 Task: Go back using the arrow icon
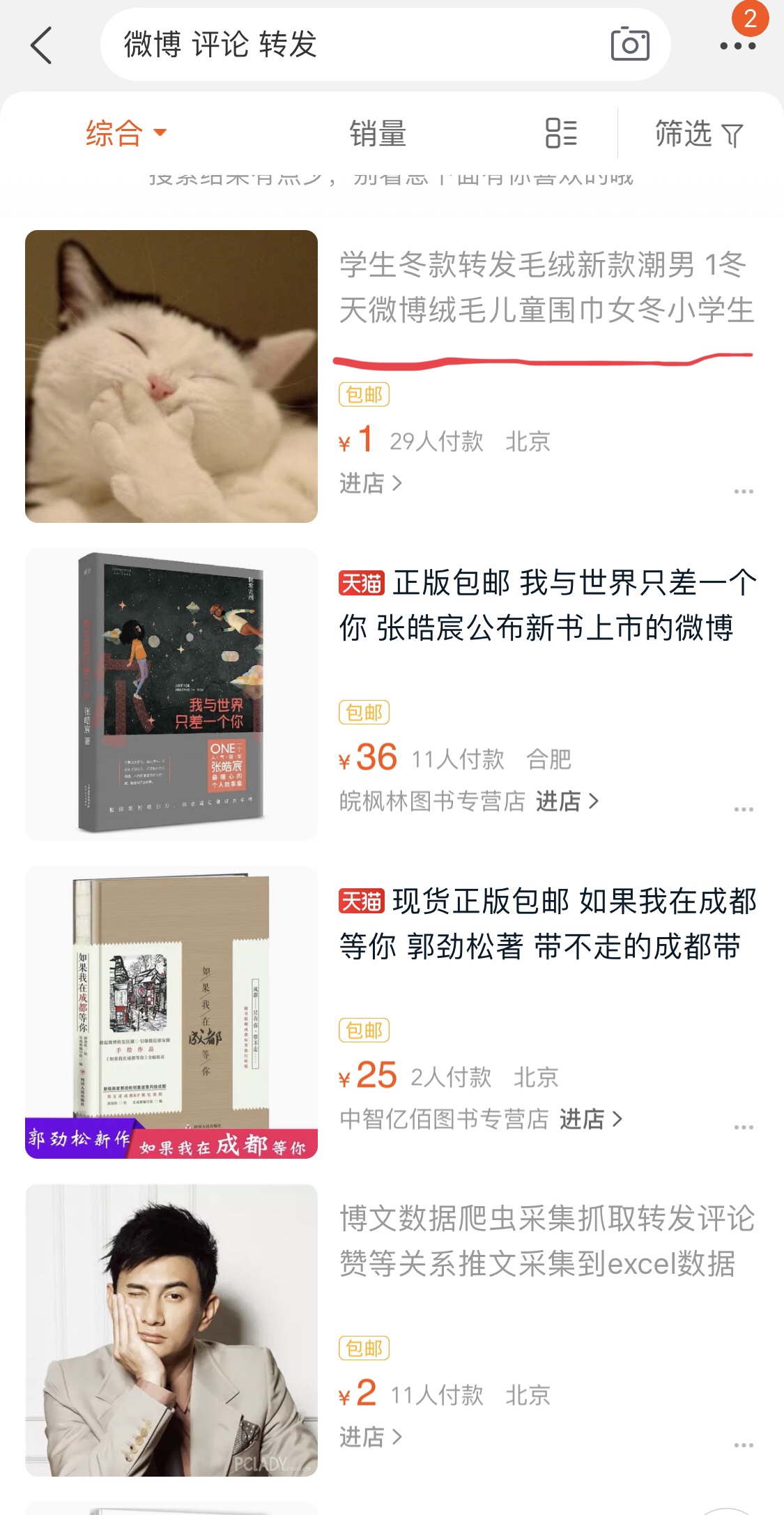[42, 45]
